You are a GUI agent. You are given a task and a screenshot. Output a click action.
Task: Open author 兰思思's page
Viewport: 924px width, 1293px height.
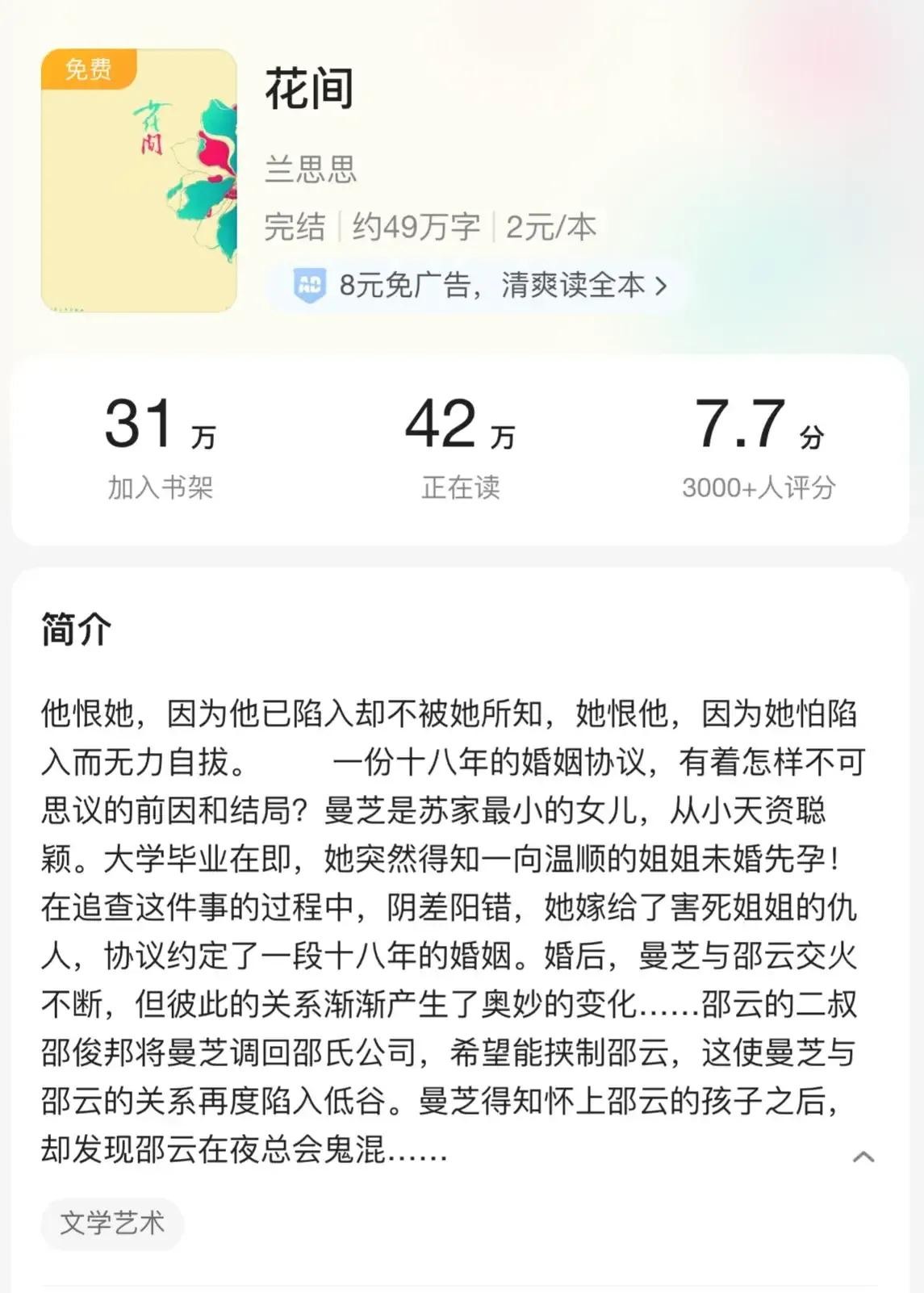311,169
